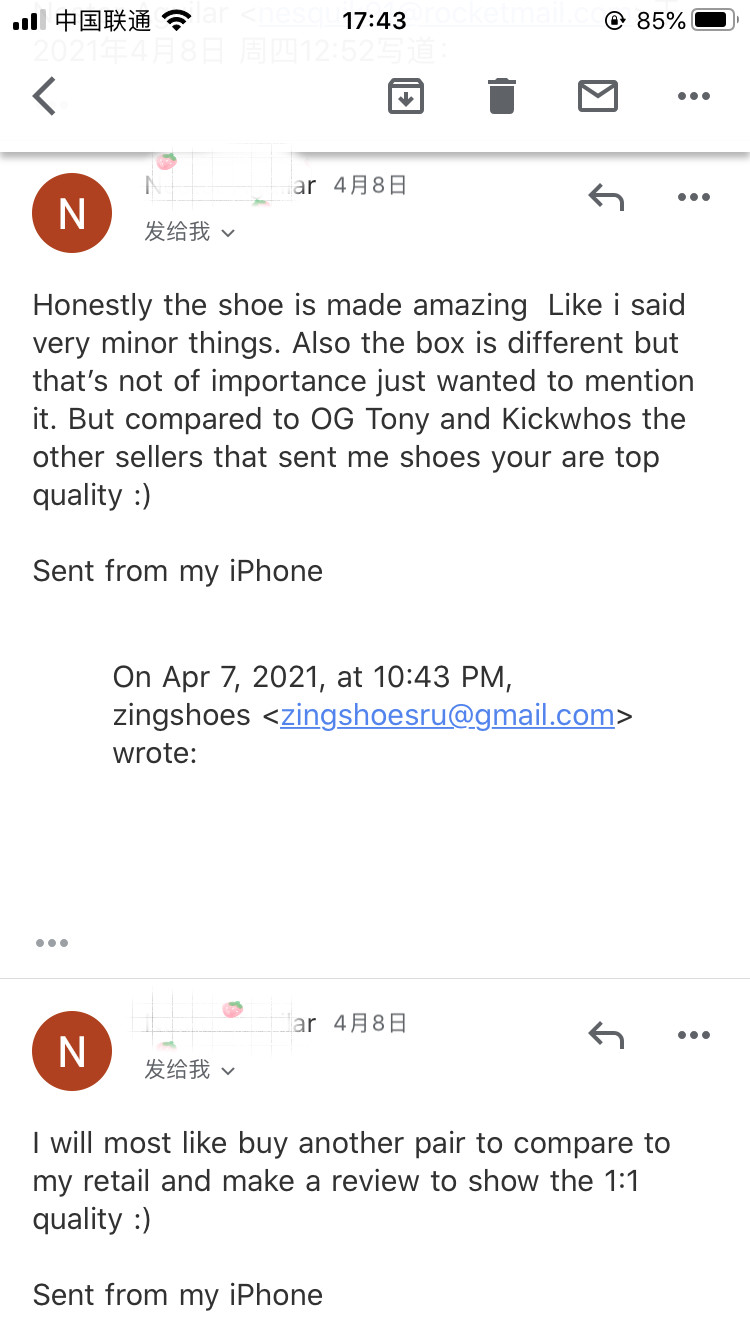The width and height of the screenshot is (750, 1334).
Task: Show the trimmed quoted text
Action: pos(51,942)
